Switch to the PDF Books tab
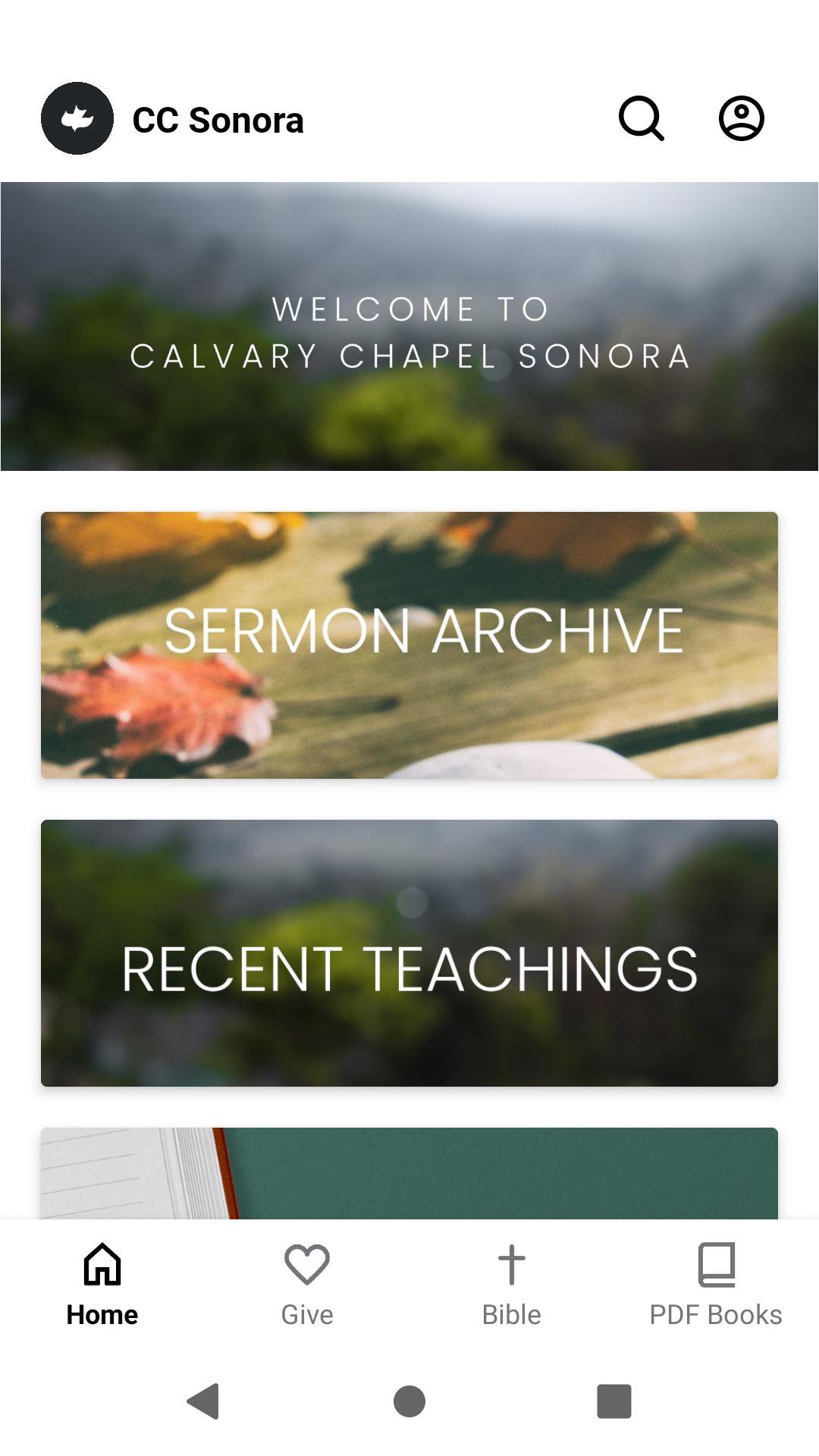 [x=716, y=1285]
